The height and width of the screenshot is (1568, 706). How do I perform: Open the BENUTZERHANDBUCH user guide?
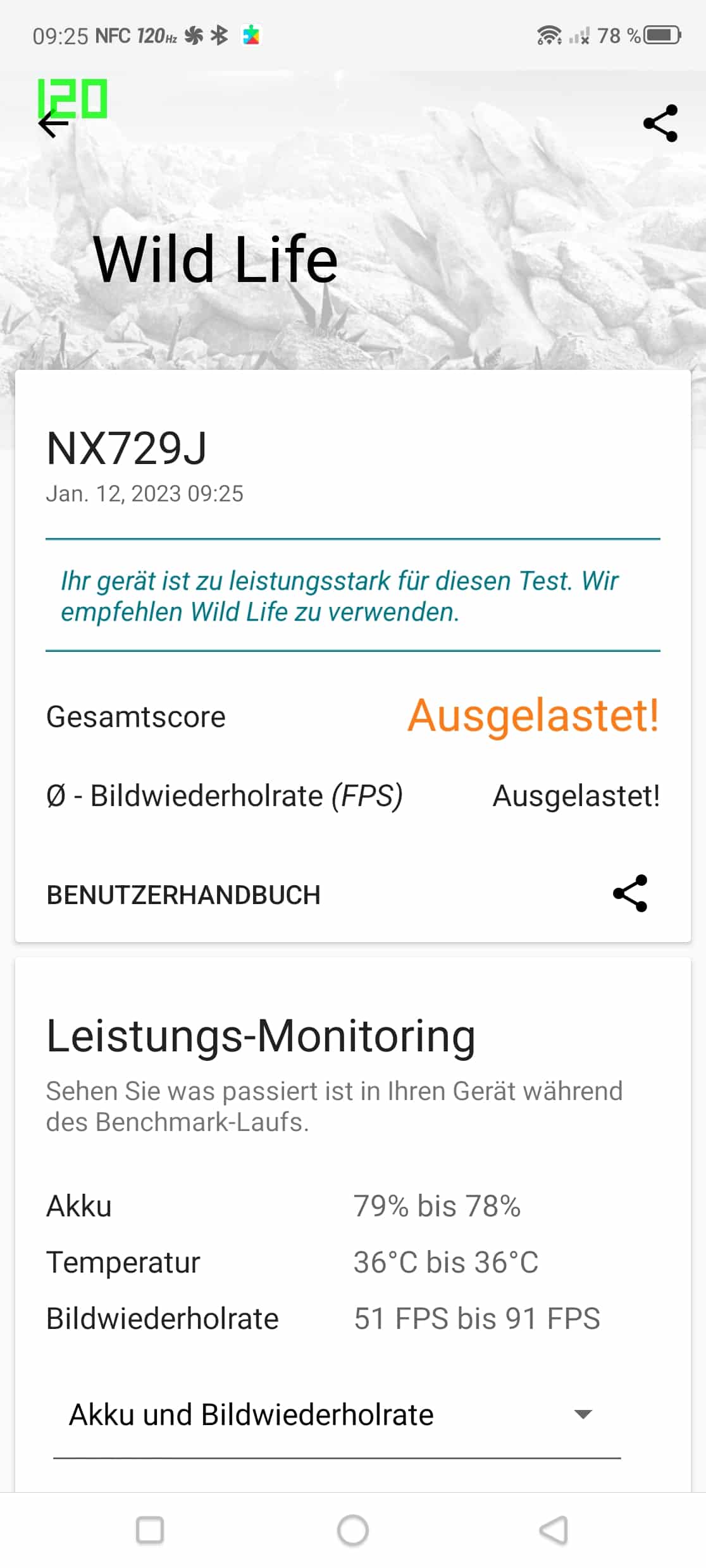[x=183, y=895]
